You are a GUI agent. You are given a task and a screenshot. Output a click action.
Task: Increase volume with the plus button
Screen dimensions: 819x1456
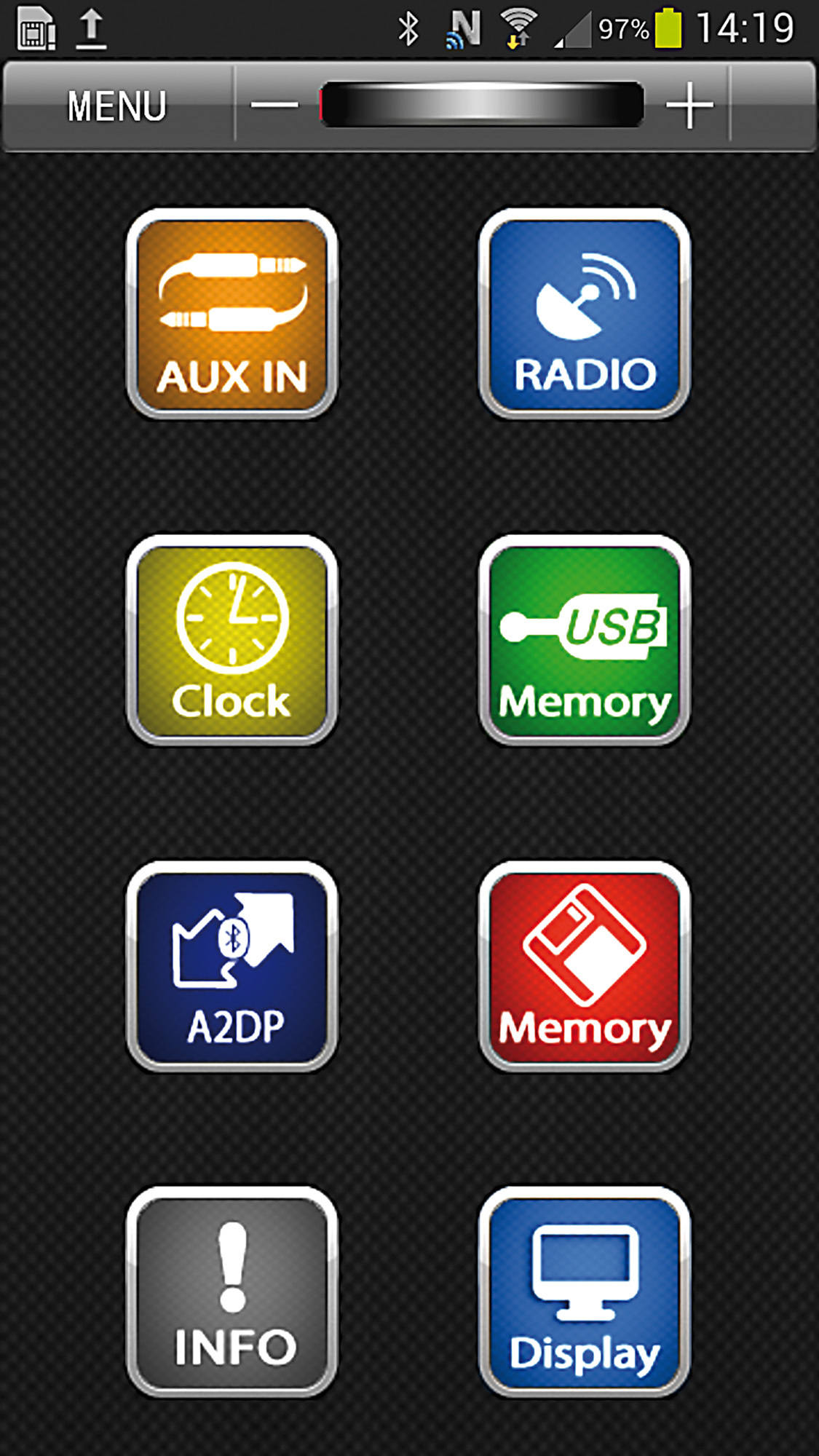pyautogui.click(x=689, y=106)
